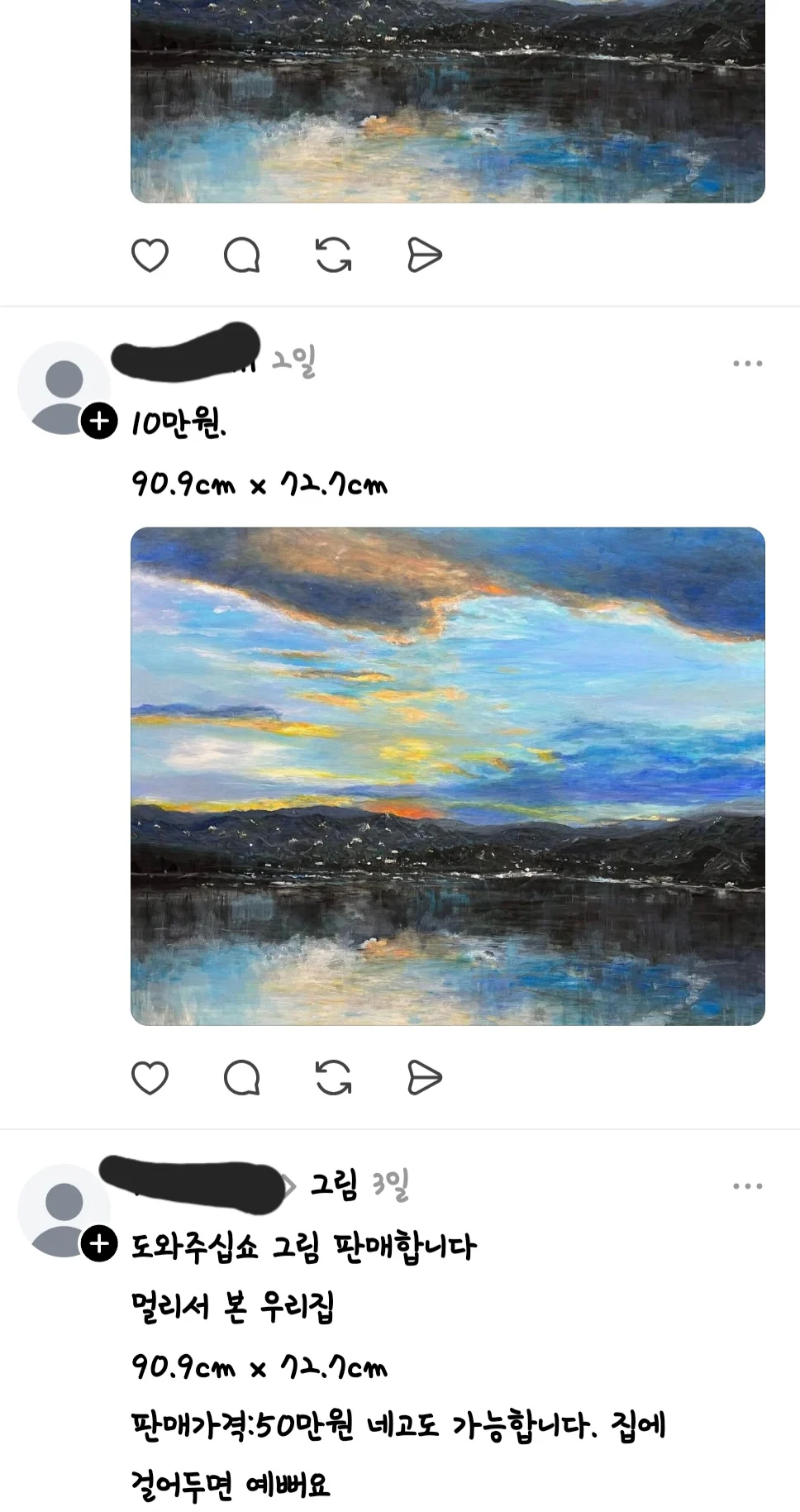The height and width of the screenshot is (1512, 800).
Task: Like the 10만원 painting post
Action: click(150, 1077)
